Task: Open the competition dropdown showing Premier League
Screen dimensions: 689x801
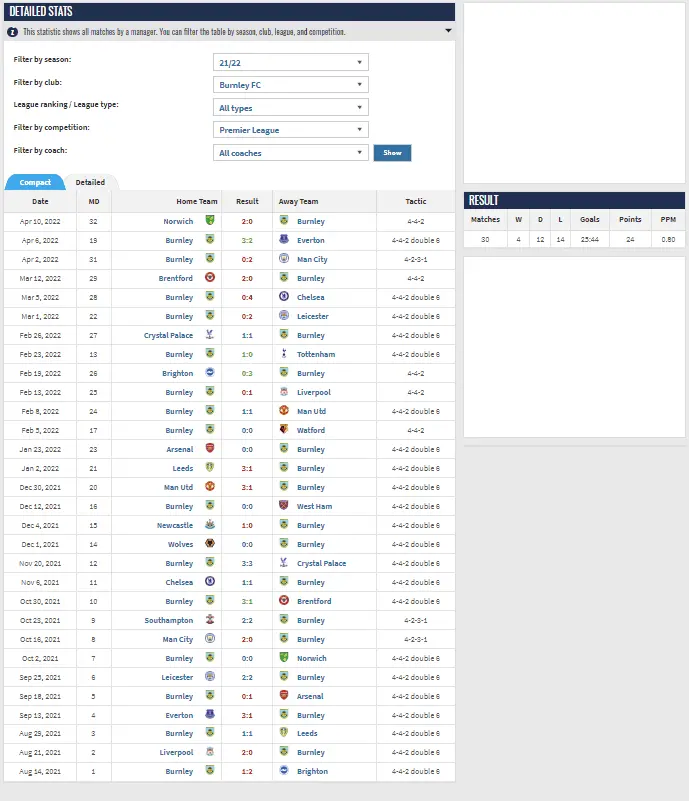Action: click(291, 130)
